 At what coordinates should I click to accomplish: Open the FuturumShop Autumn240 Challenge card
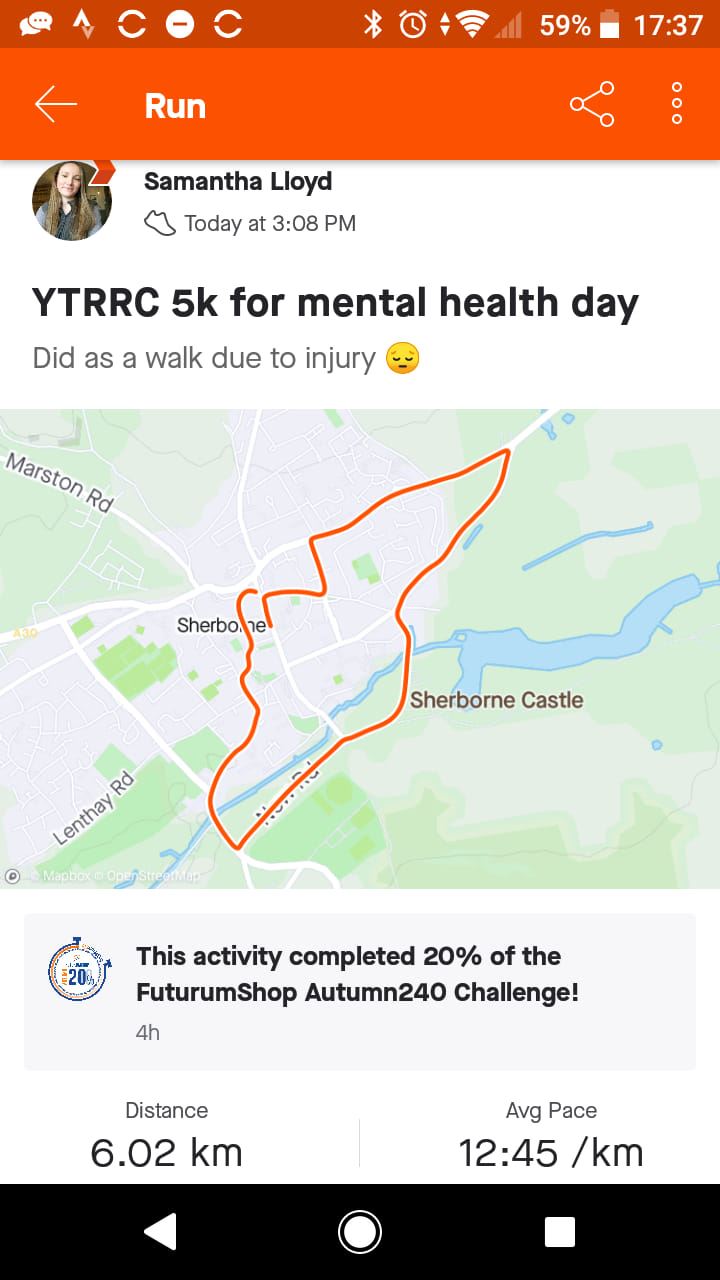[x=360, y=992]
